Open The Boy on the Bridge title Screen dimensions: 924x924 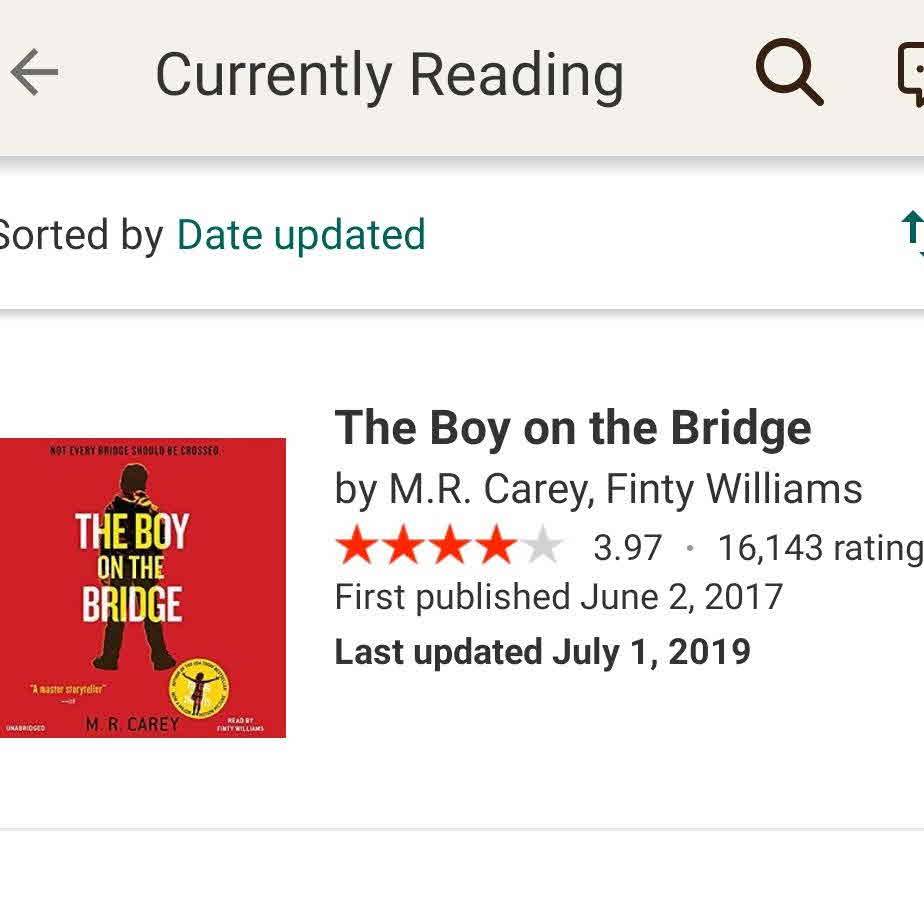pyautogui.click(x=573, y=428)
